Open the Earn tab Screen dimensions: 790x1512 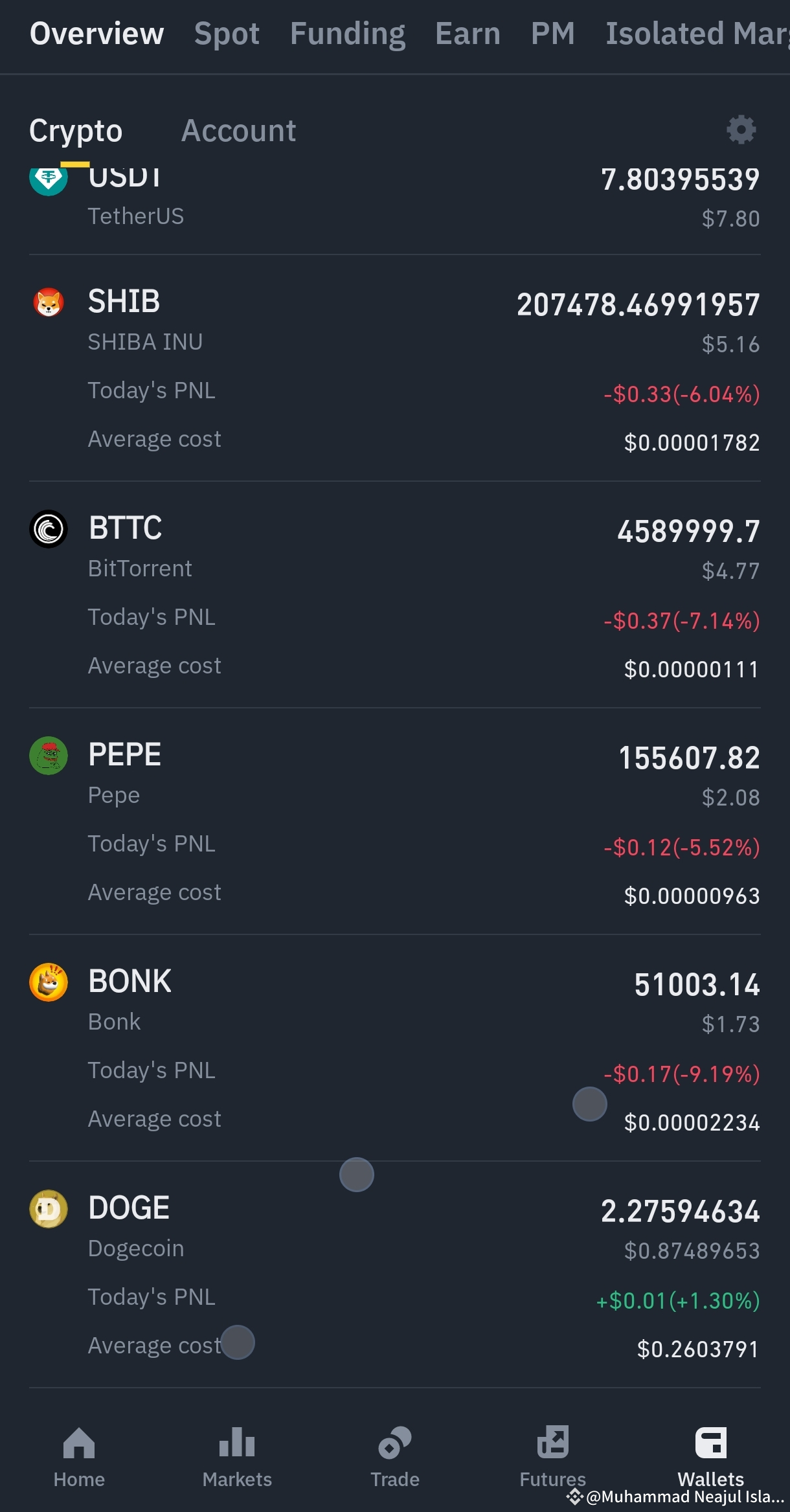tap(468, 34)
